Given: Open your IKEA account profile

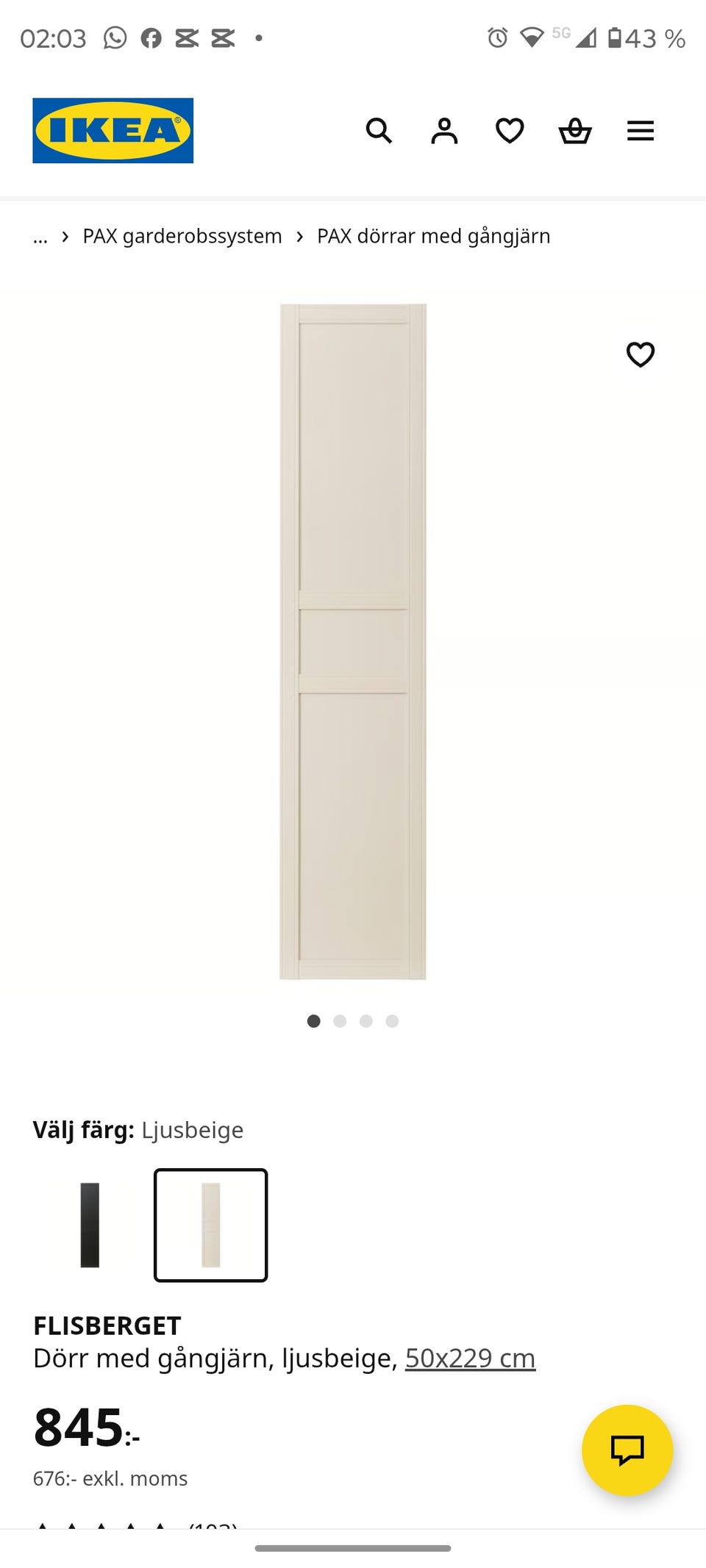Looking at the screenshot, I should pyautogui.click(x=444, y=131).
